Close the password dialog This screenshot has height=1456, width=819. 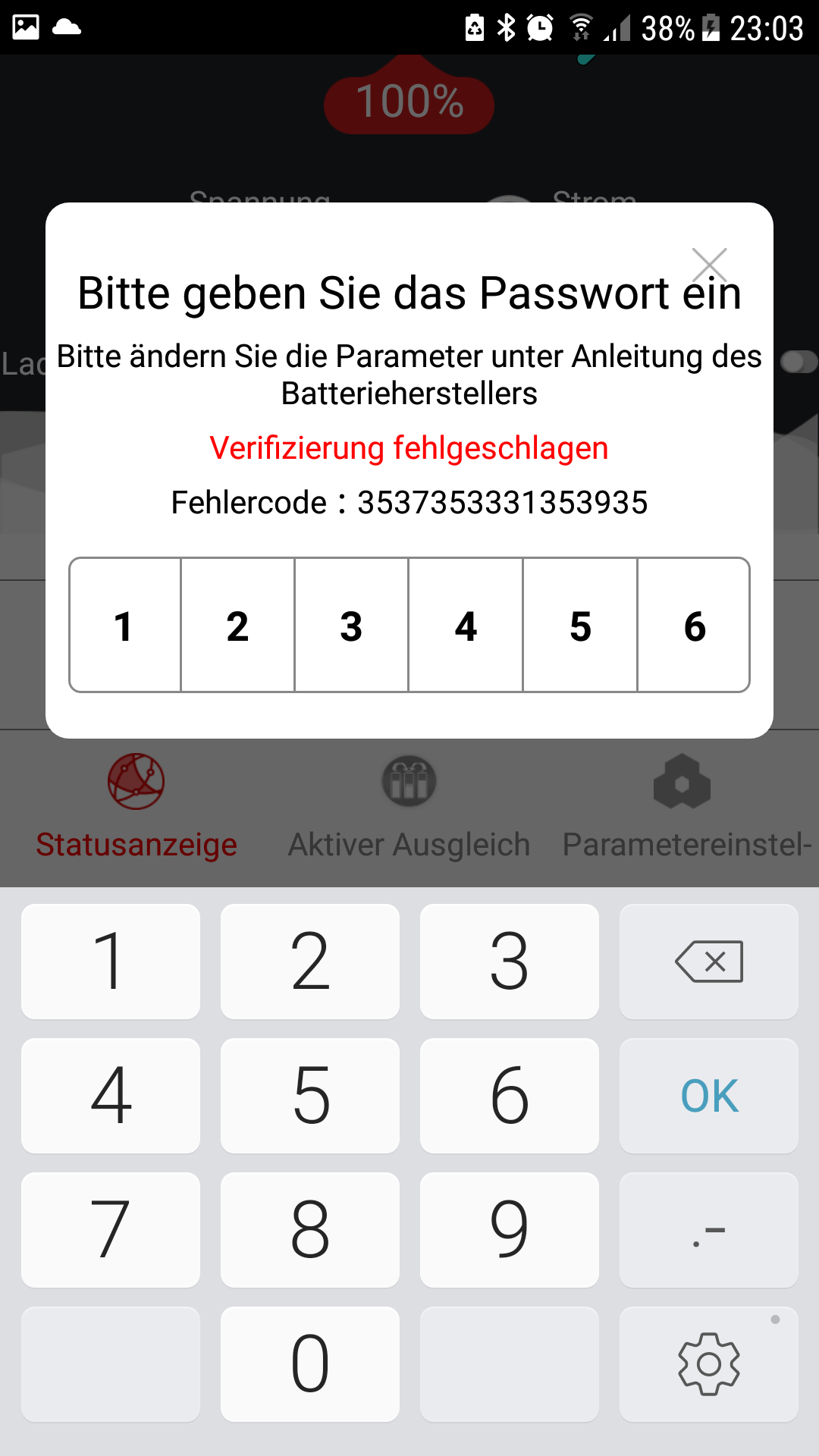pyautogui.click(x=710, y=265)
